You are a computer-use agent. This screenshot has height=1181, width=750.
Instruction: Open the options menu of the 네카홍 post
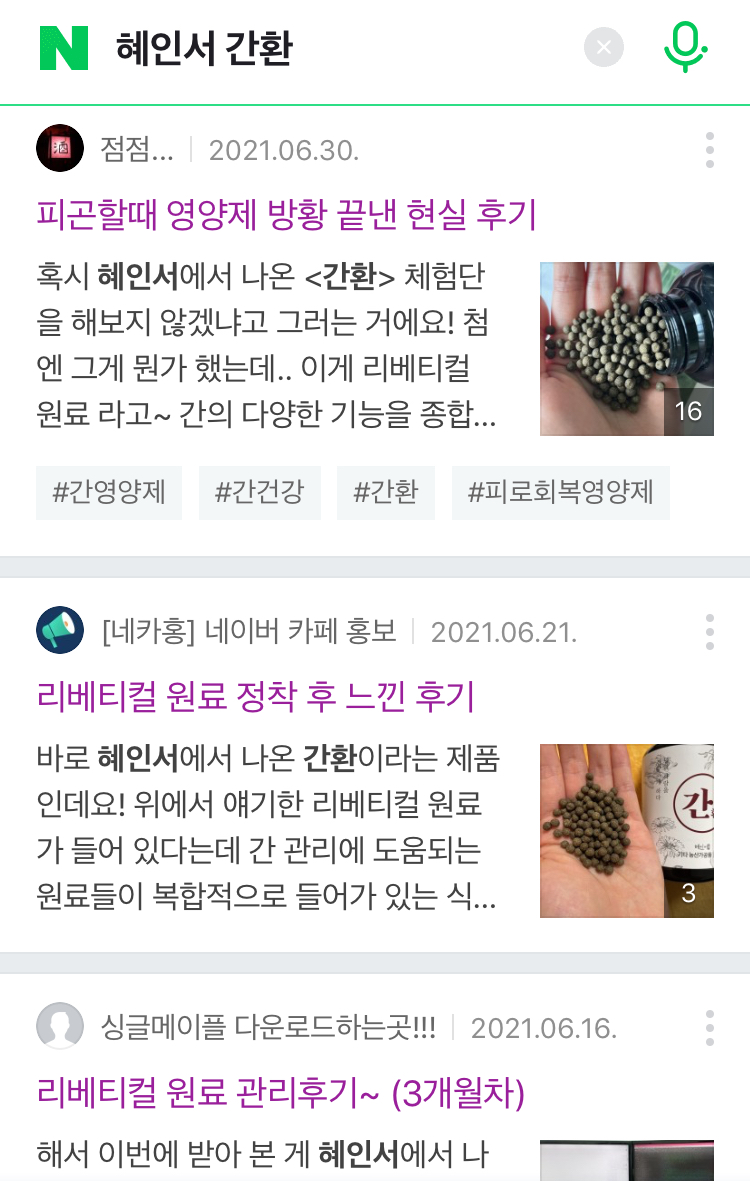coord(709,629)
